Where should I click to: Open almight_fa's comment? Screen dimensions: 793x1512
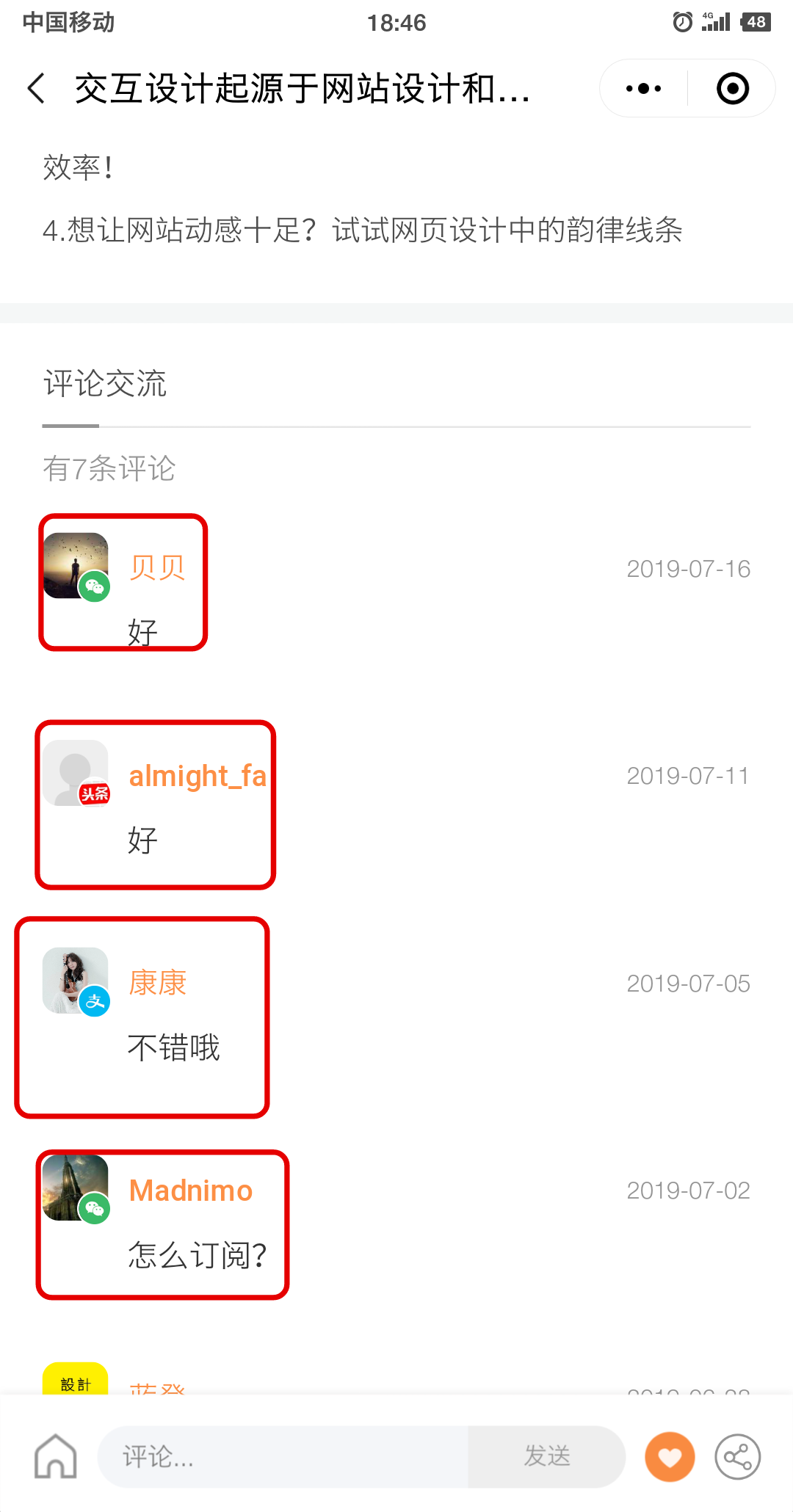click(156, 804)
